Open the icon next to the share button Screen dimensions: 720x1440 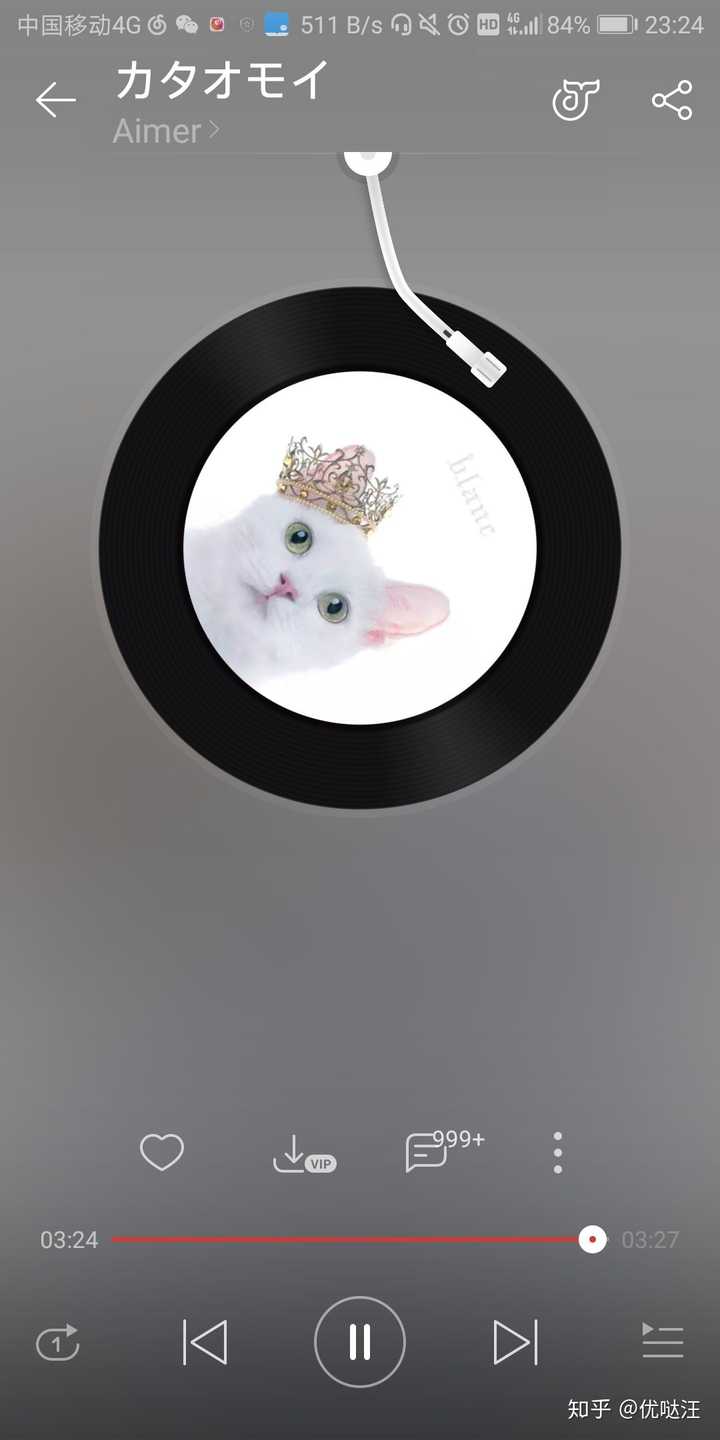pyautogui.click(x=576, y=100)
